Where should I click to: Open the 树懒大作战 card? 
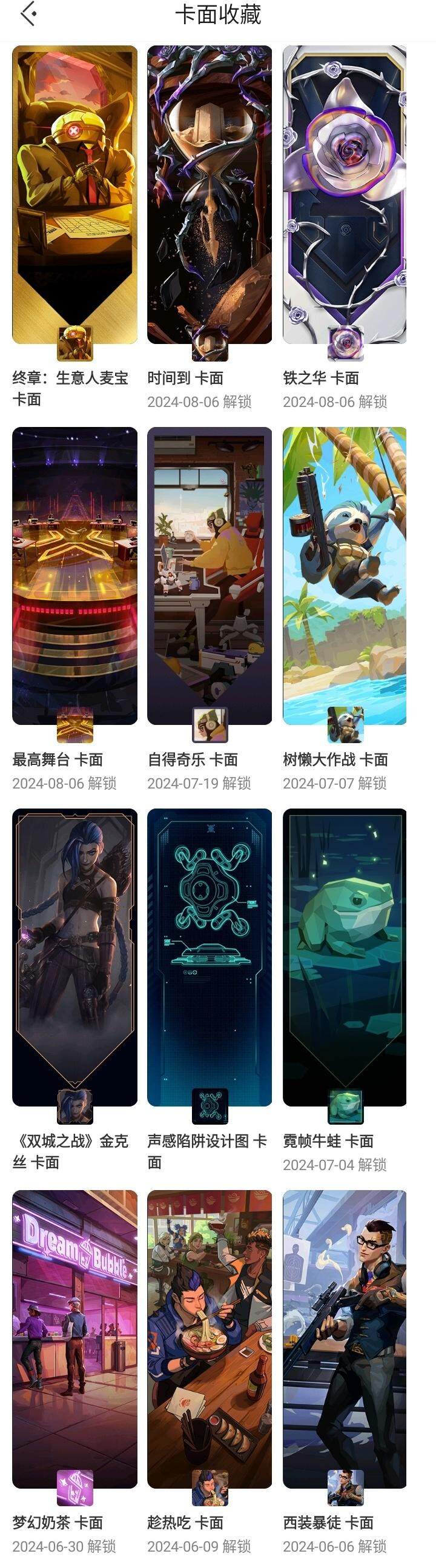345,575
